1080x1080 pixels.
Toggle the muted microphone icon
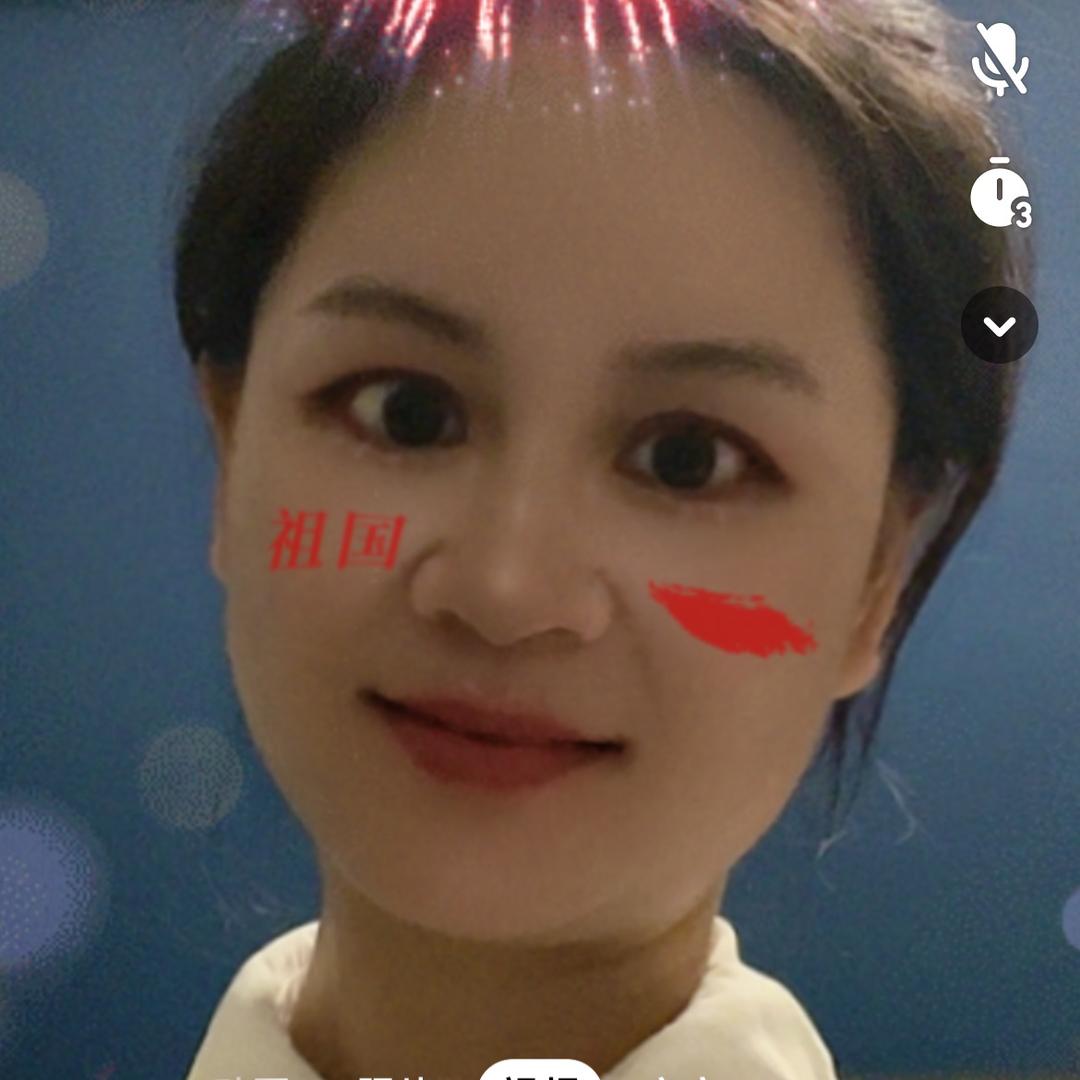pyautogui.click(x=999, y=59)
